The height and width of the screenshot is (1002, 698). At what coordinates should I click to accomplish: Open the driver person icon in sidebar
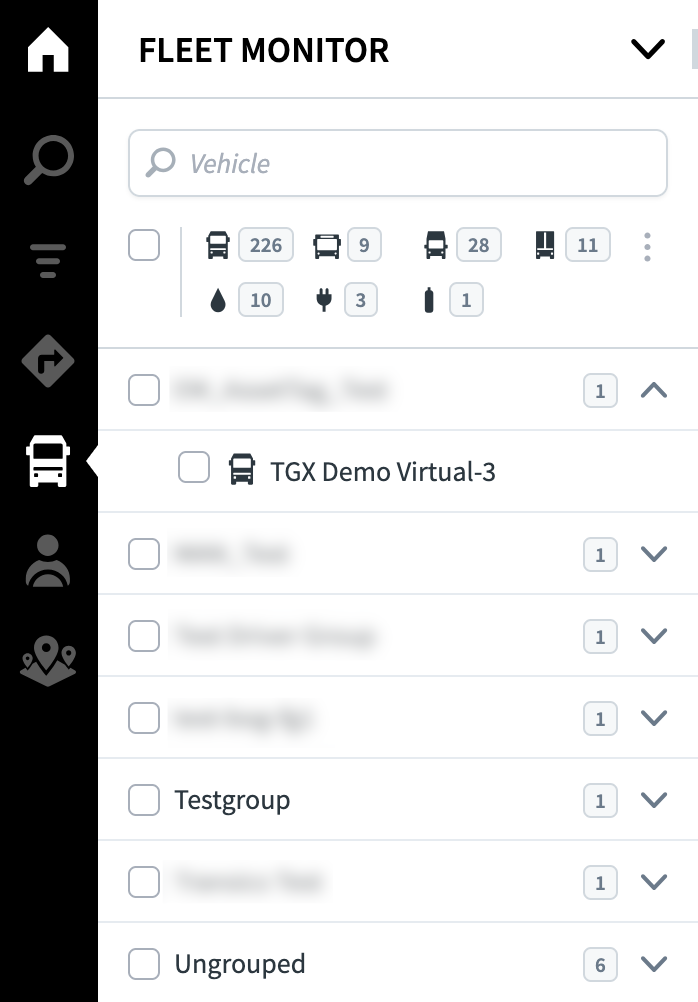[x=48, y=561]
